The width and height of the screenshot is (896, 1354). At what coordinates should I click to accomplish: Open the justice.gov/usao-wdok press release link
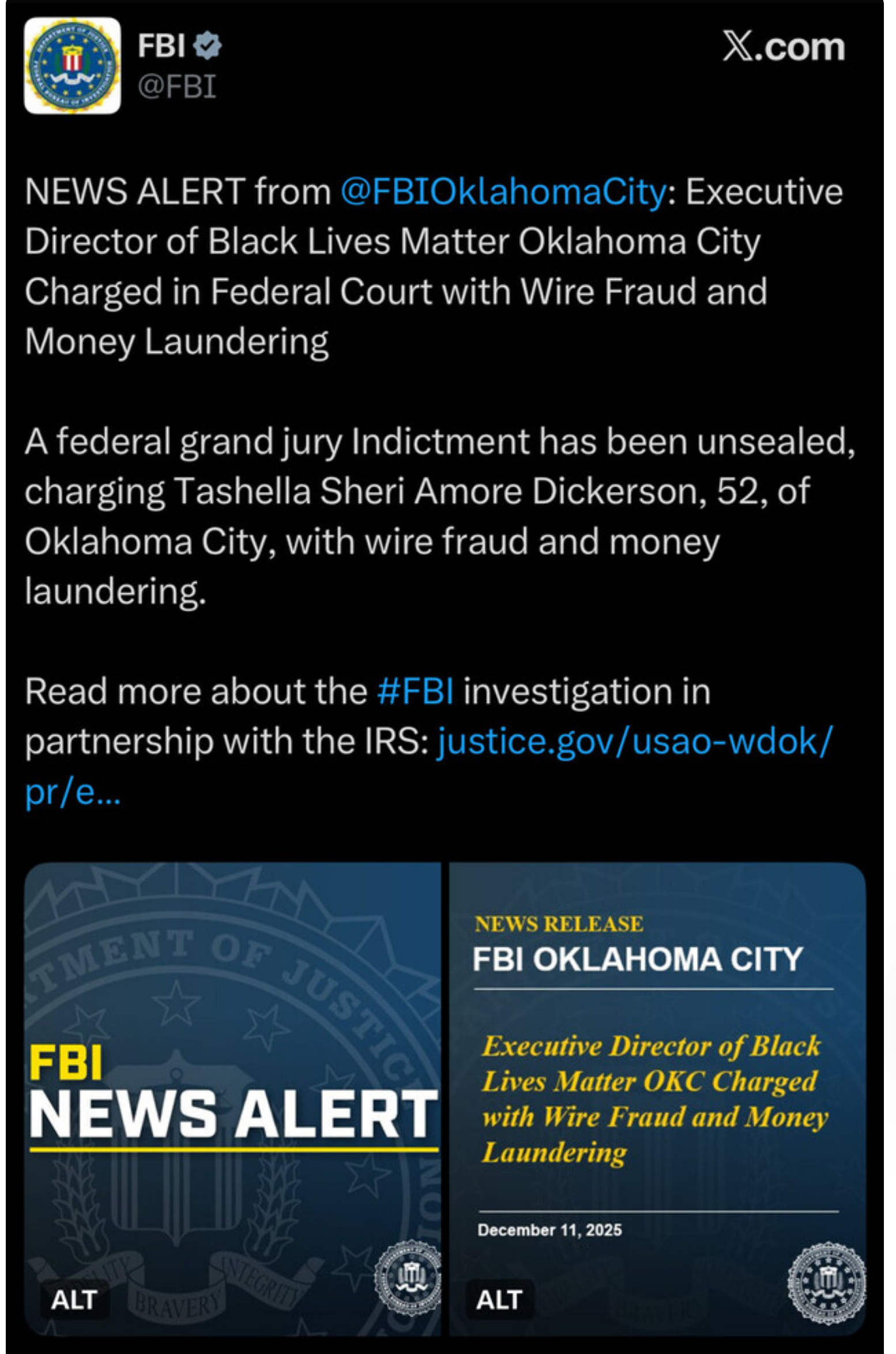tap(634, 741)
